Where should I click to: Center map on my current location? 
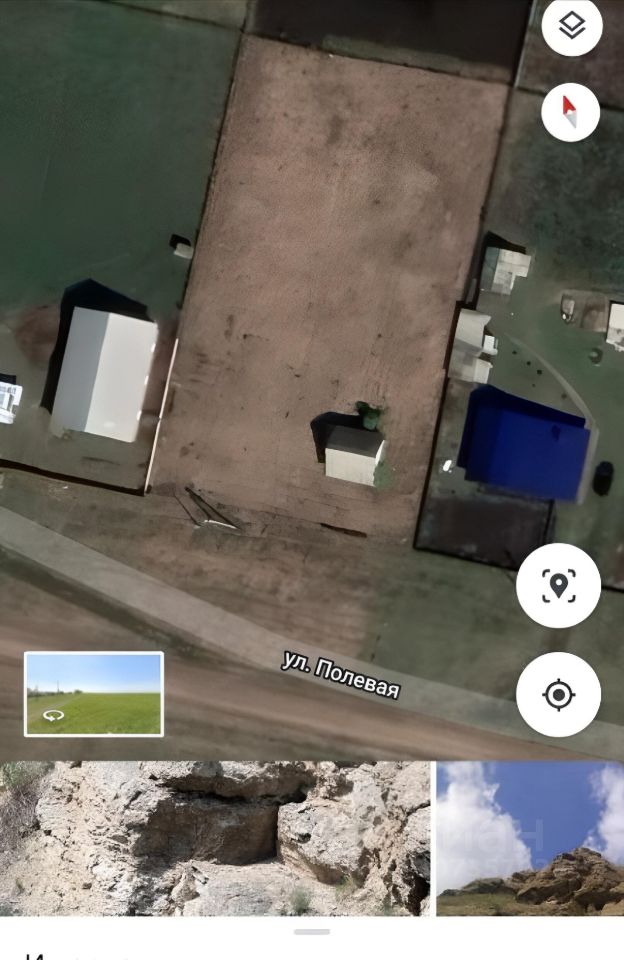(558, 694)
